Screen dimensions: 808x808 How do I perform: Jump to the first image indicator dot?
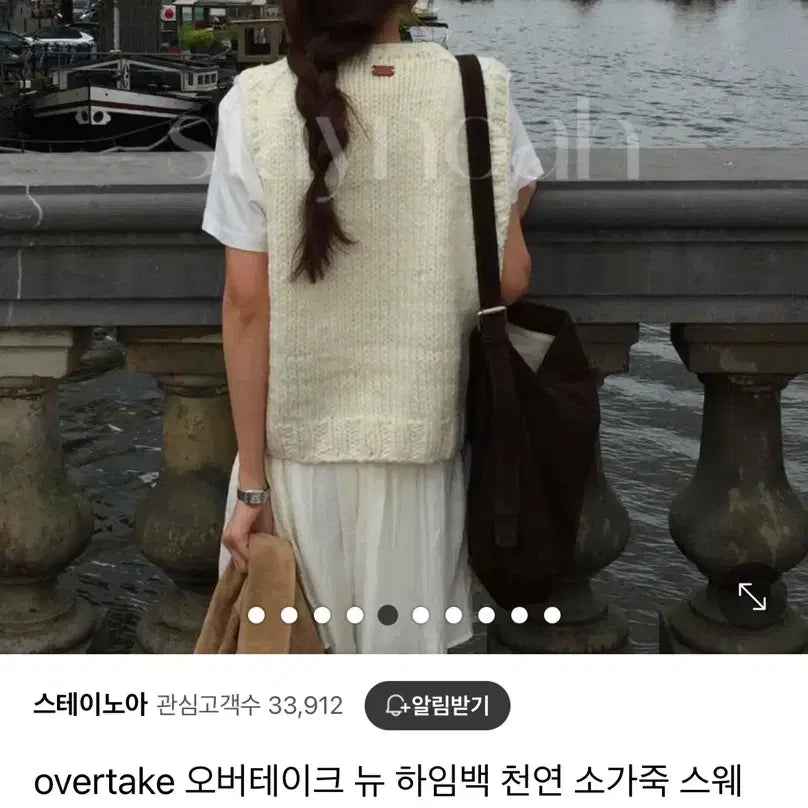point(257,615)
